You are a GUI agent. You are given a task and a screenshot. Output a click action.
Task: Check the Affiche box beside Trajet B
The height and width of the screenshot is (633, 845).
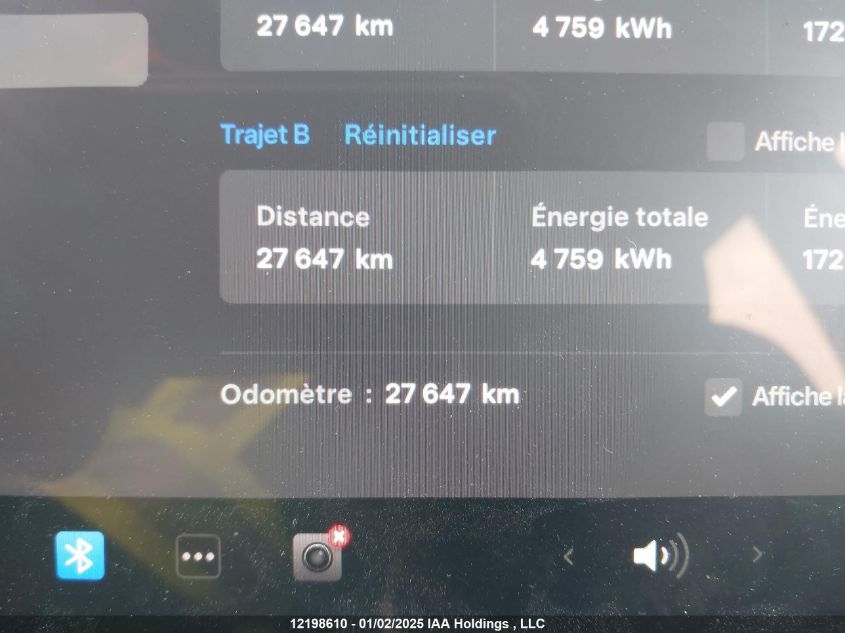click(x=725, y=141)
